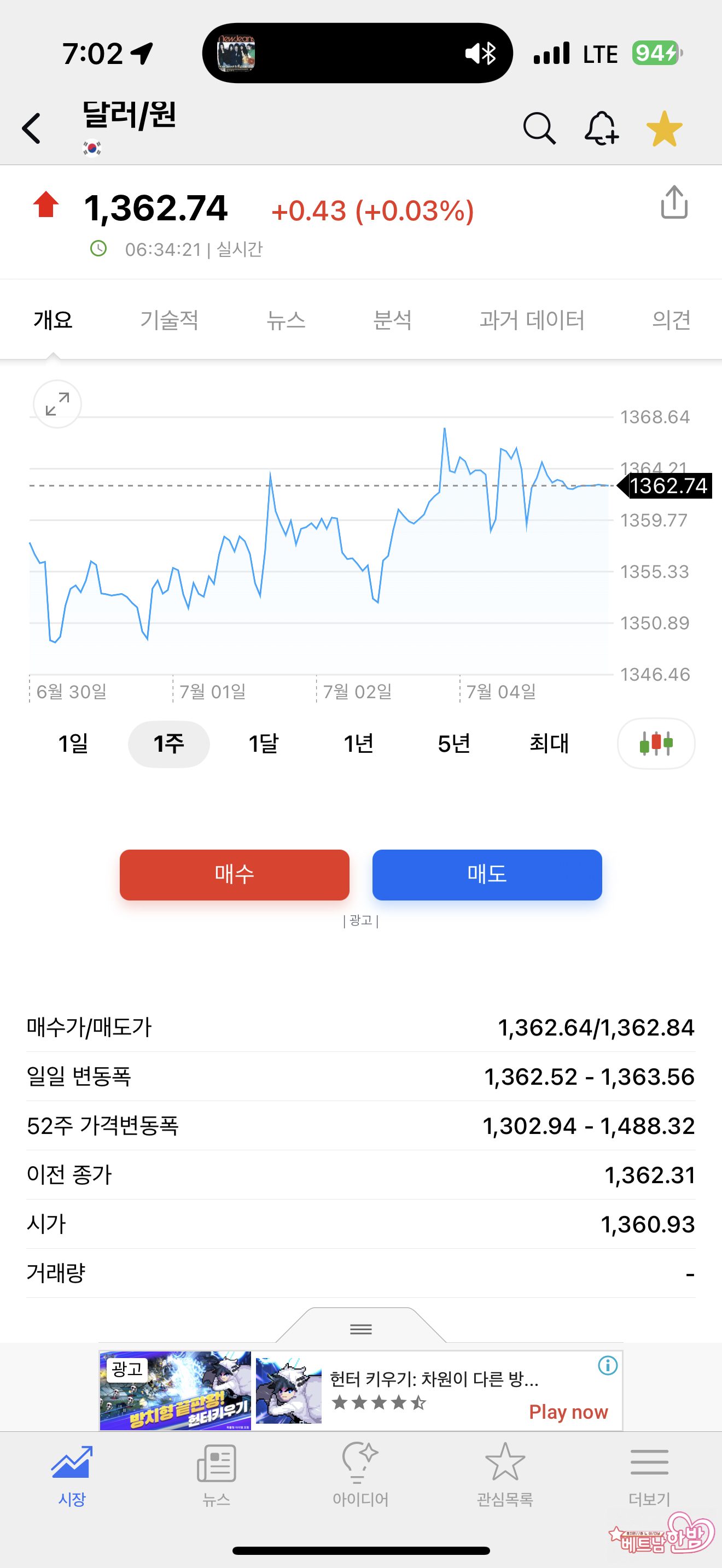
Task: Expand the chart to fullscreen
Action: (x=57, y=404)
